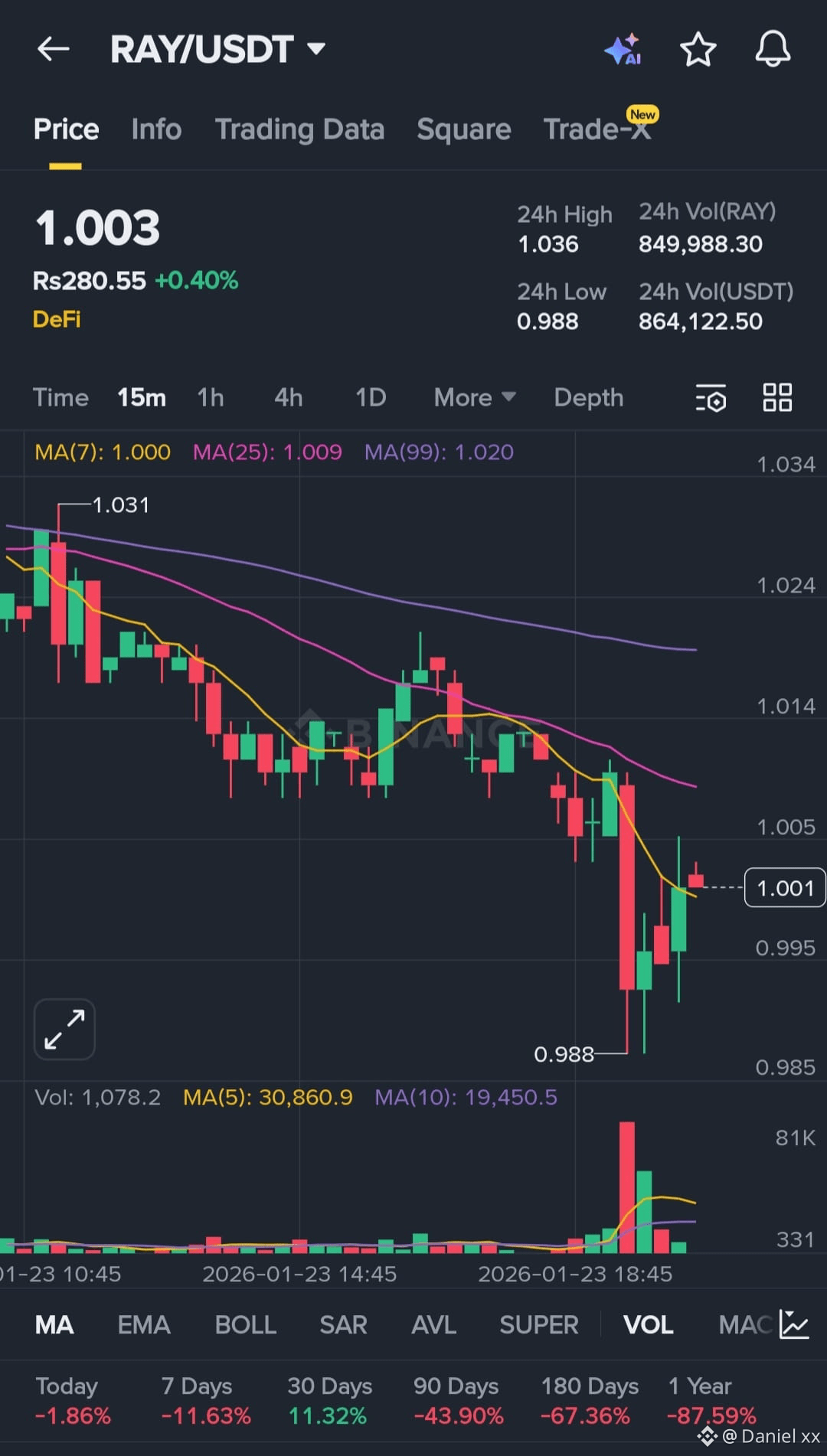The height and width of the screenshot is (1456, 827).
Task: Add RAY/USDT to favorites with the star
Action: tap(698, 48)
